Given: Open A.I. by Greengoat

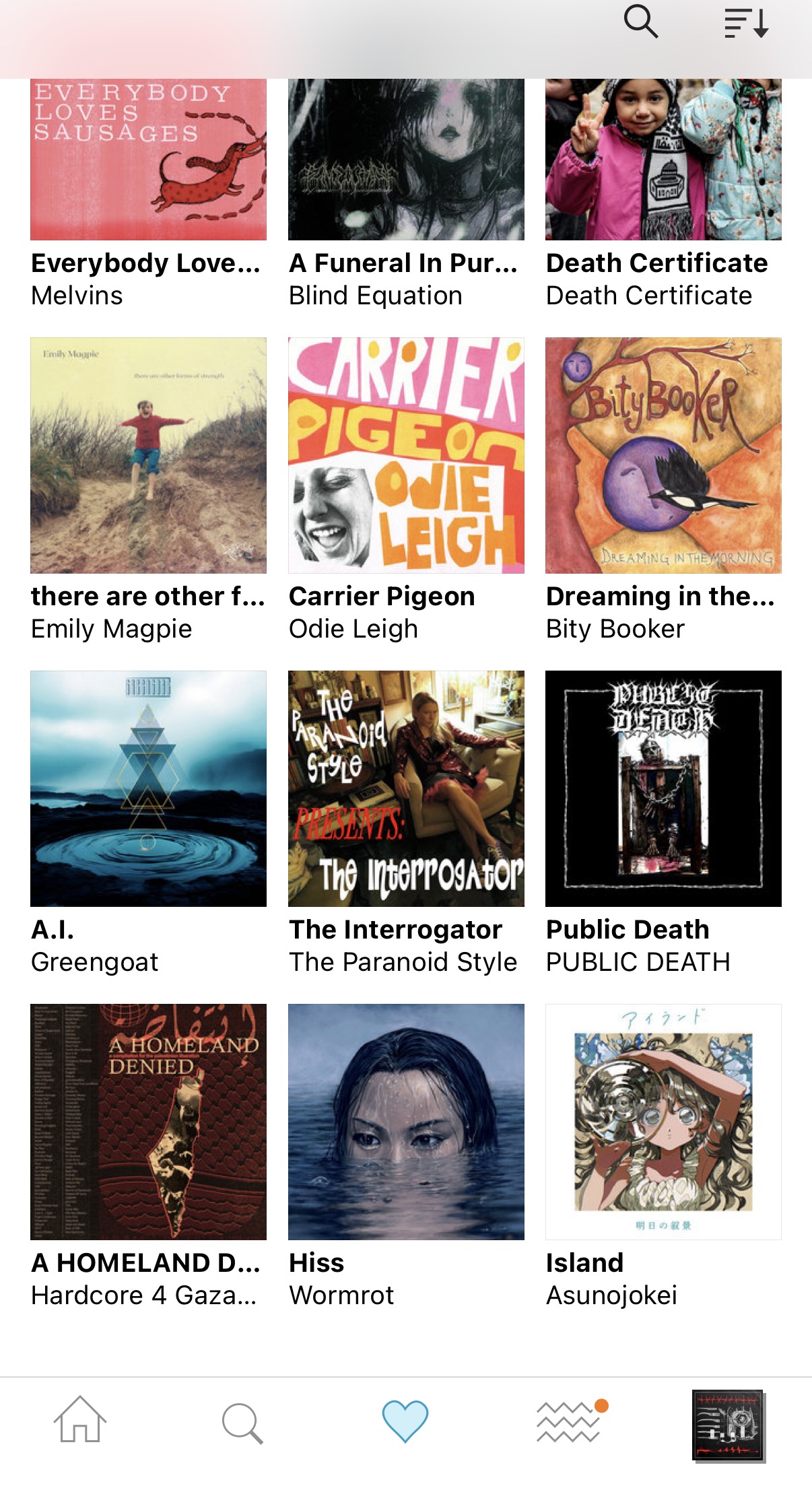Looking at the screenshot, I should pyautogui.click(x=148, y=788).
